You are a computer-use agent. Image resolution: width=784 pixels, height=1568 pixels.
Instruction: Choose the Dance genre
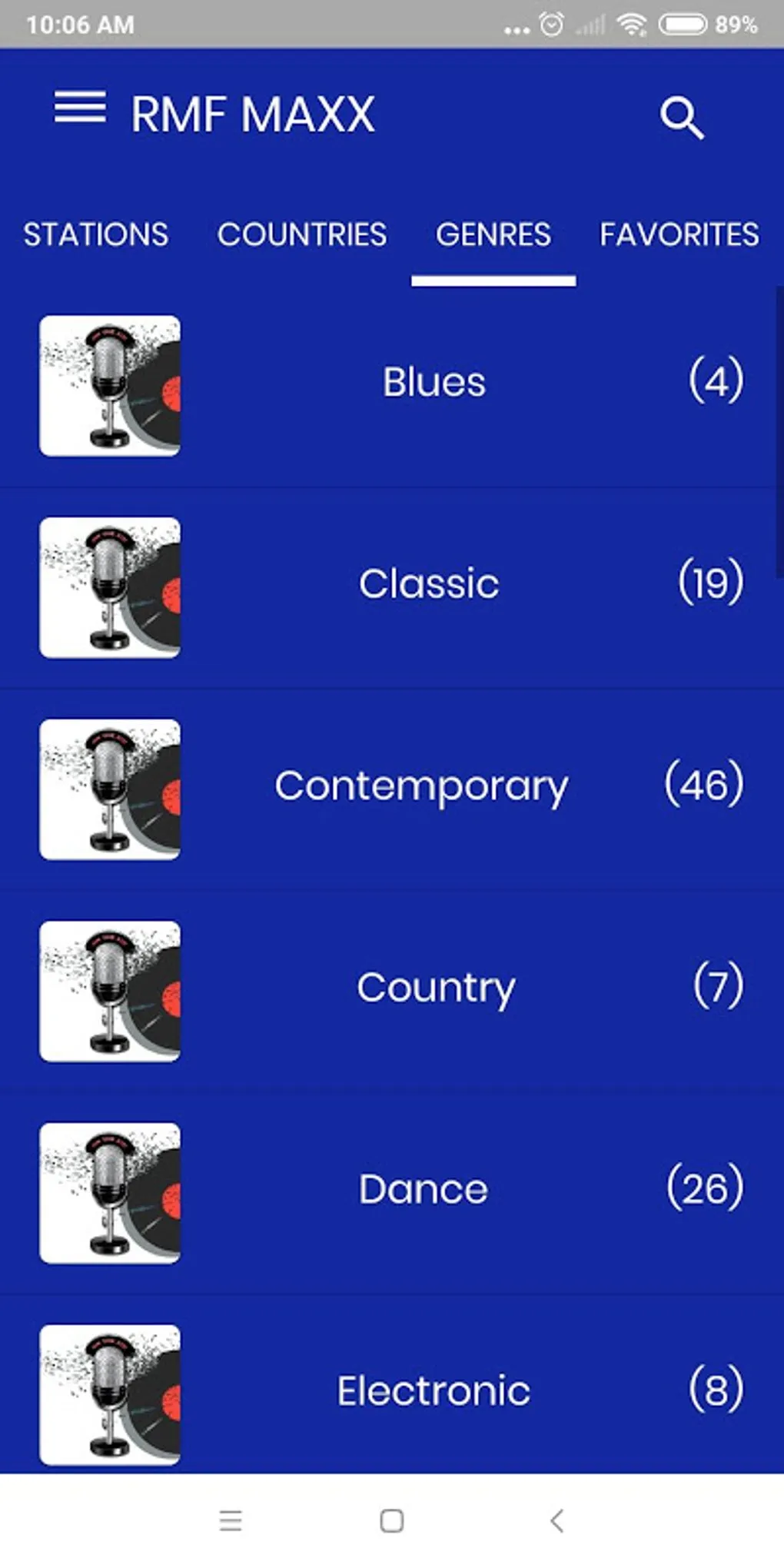[x=423, y=1190]
